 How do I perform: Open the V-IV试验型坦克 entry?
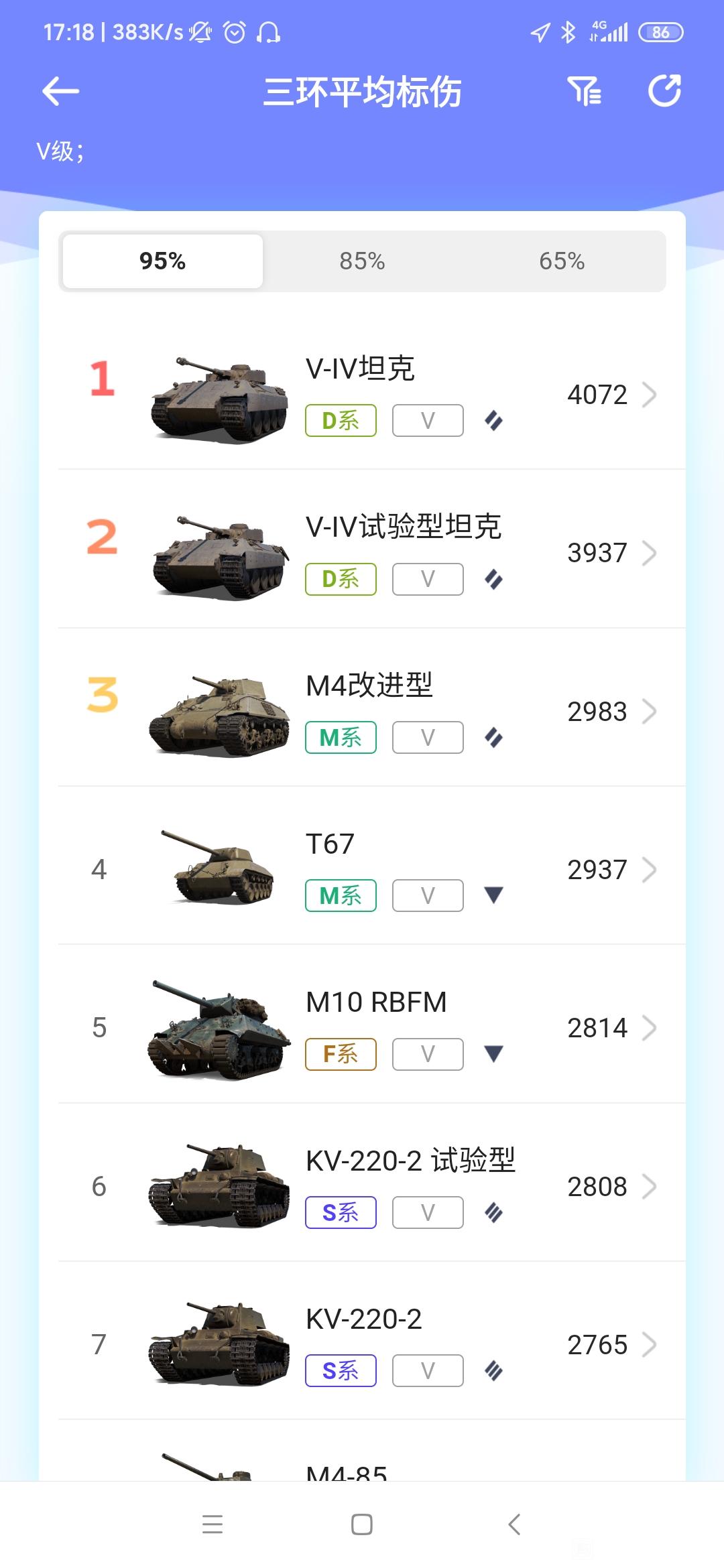pyautogui.click(x=371, y=552)
